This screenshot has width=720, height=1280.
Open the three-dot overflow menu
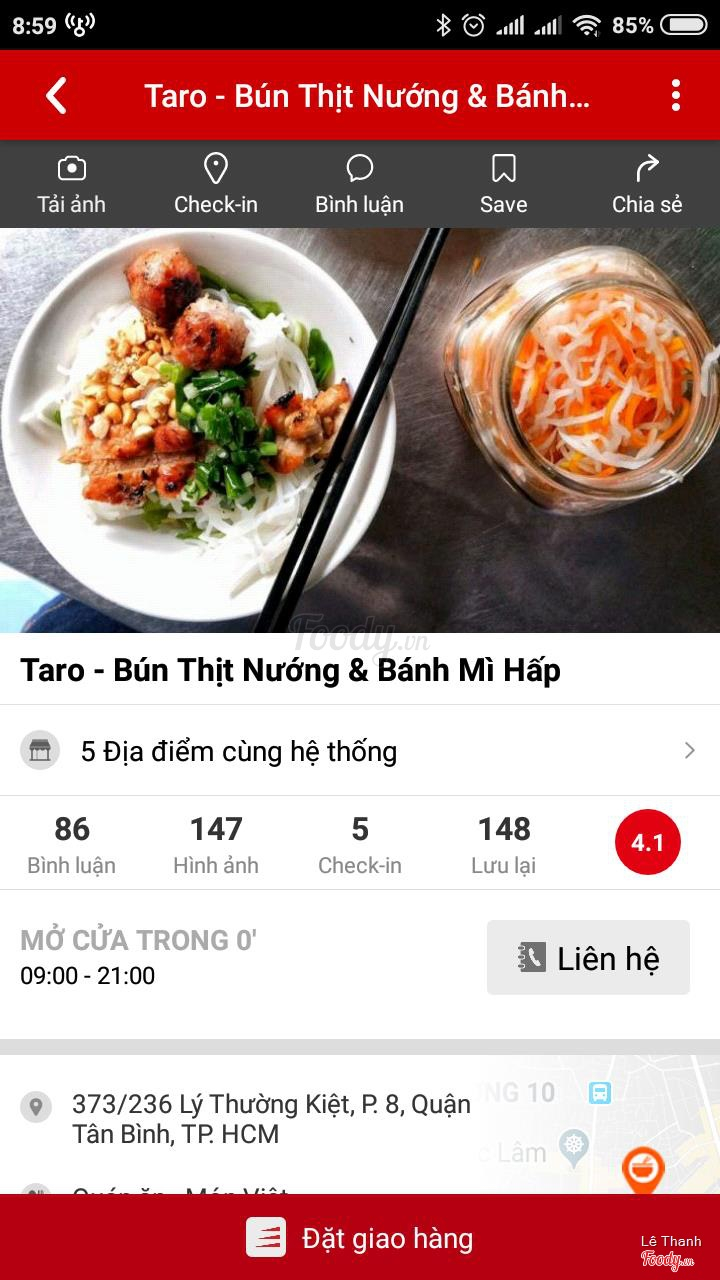click(676, 96)
